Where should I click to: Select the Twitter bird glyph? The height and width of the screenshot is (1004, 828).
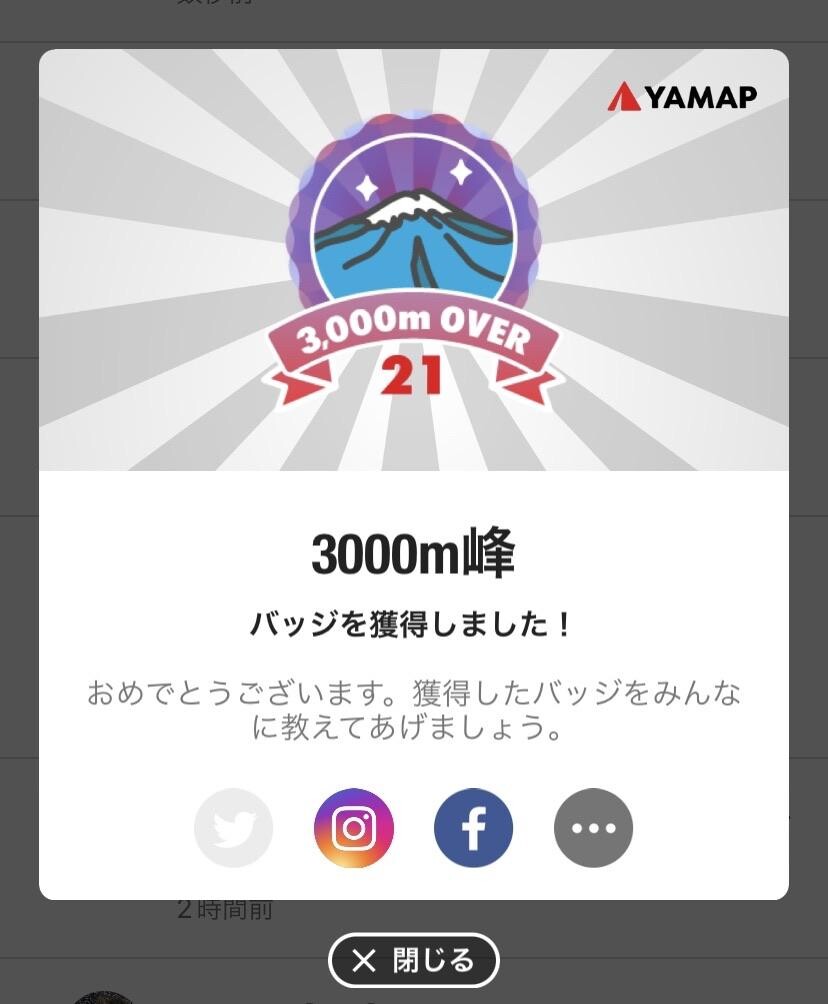point(233,828)
